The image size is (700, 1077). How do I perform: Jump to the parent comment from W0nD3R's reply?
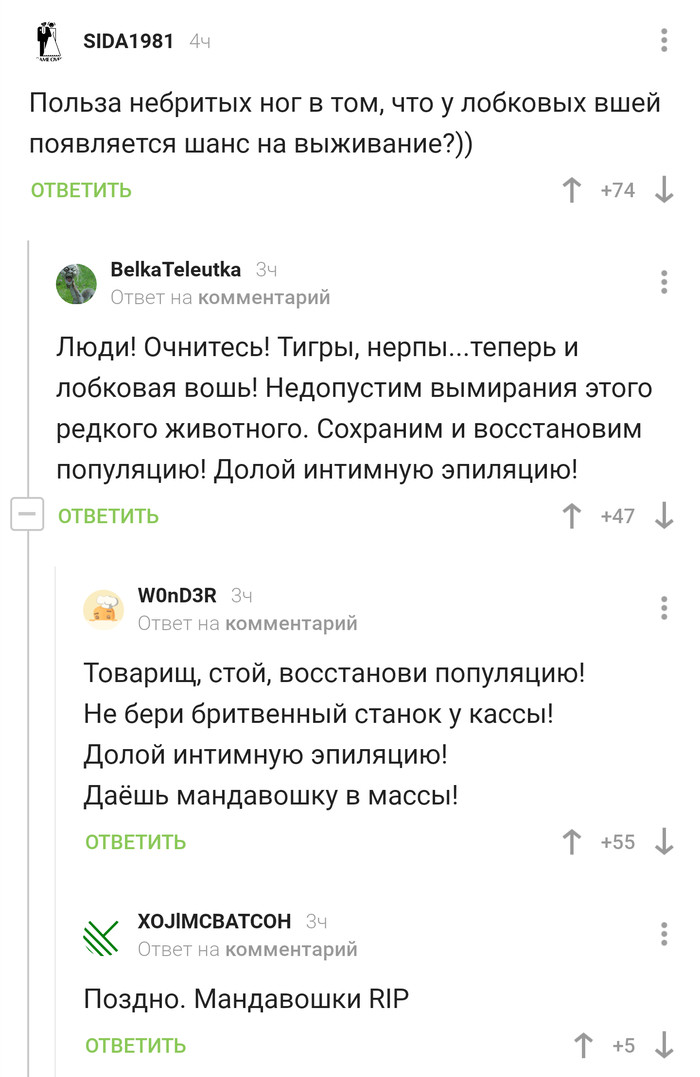291,623
